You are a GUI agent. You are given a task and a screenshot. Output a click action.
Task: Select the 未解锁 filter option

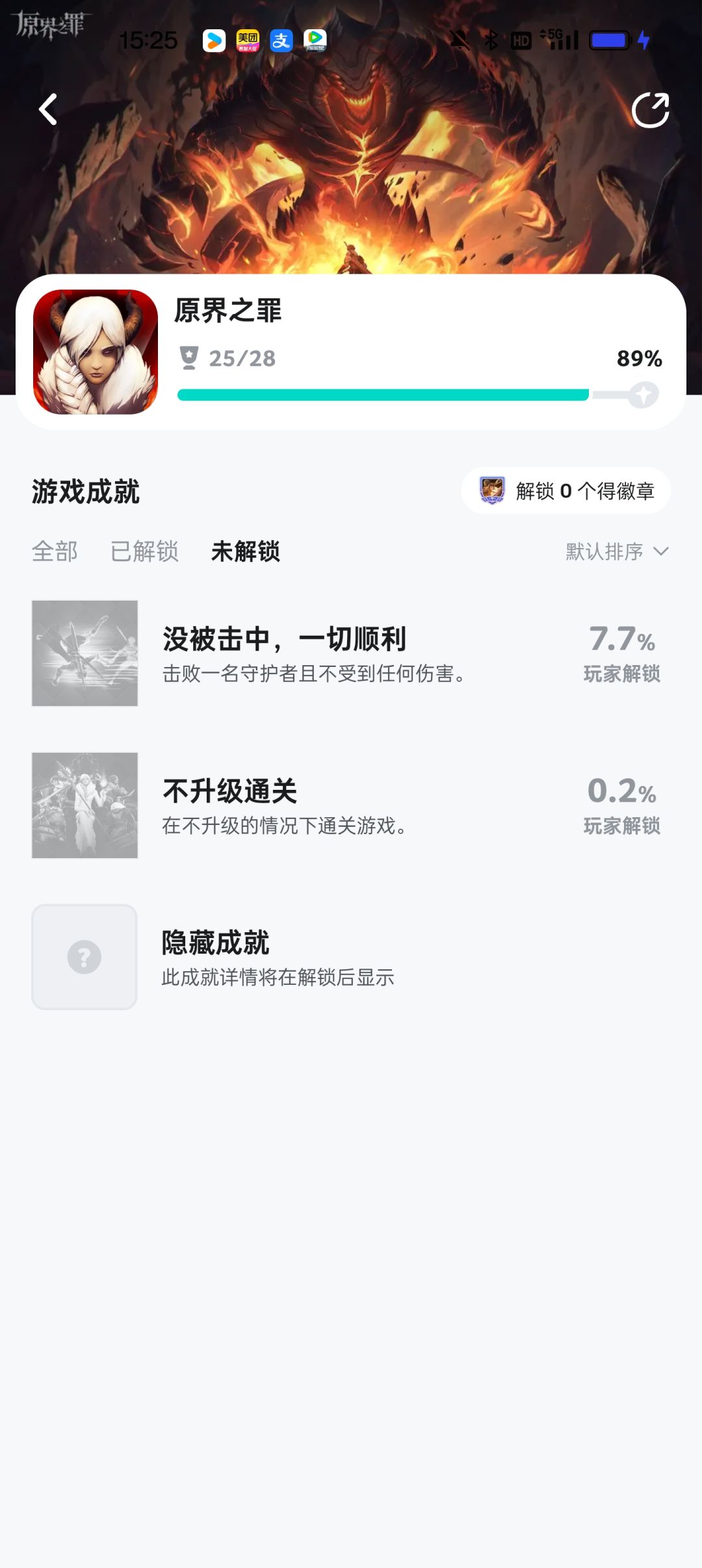246,552
